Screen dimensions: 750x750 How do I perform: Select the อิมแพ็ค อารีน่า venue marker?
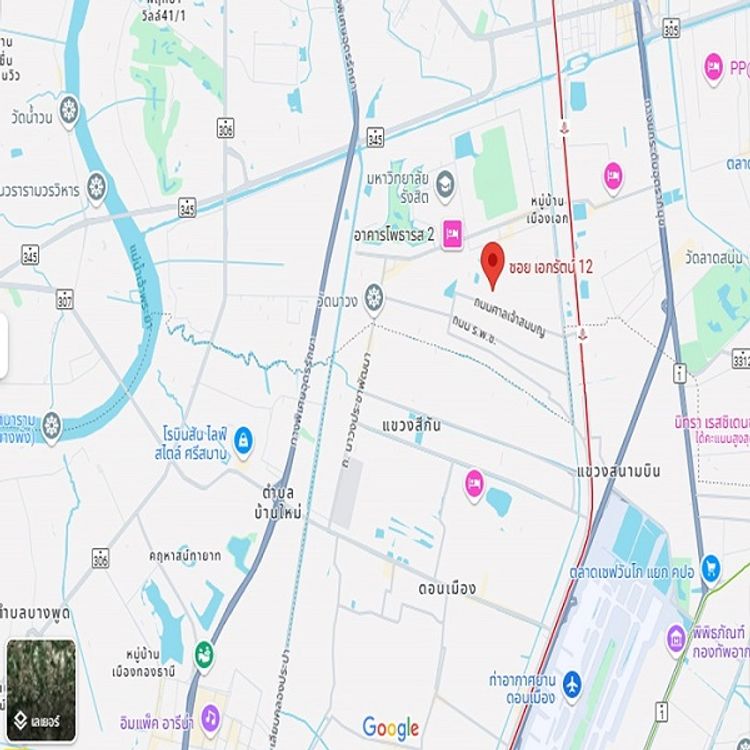[210, 716]
